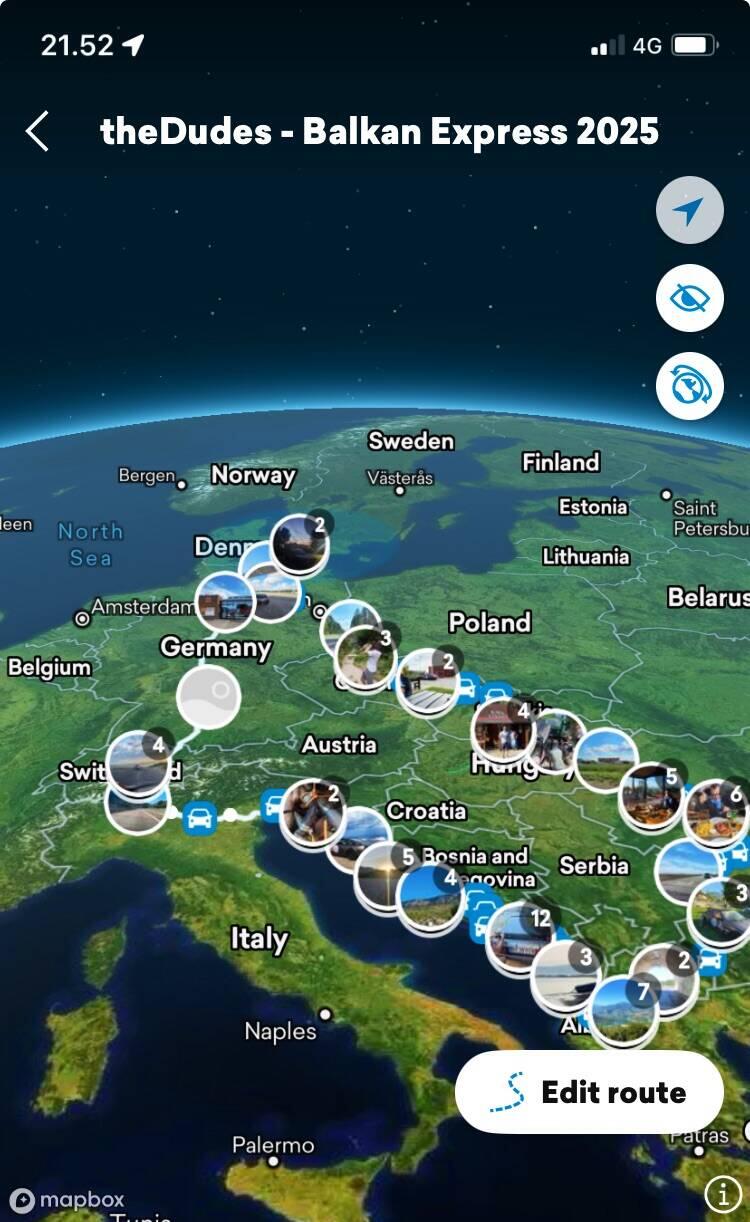
Task: Tap the car marker in northern Italy
Action: point(200,818)
